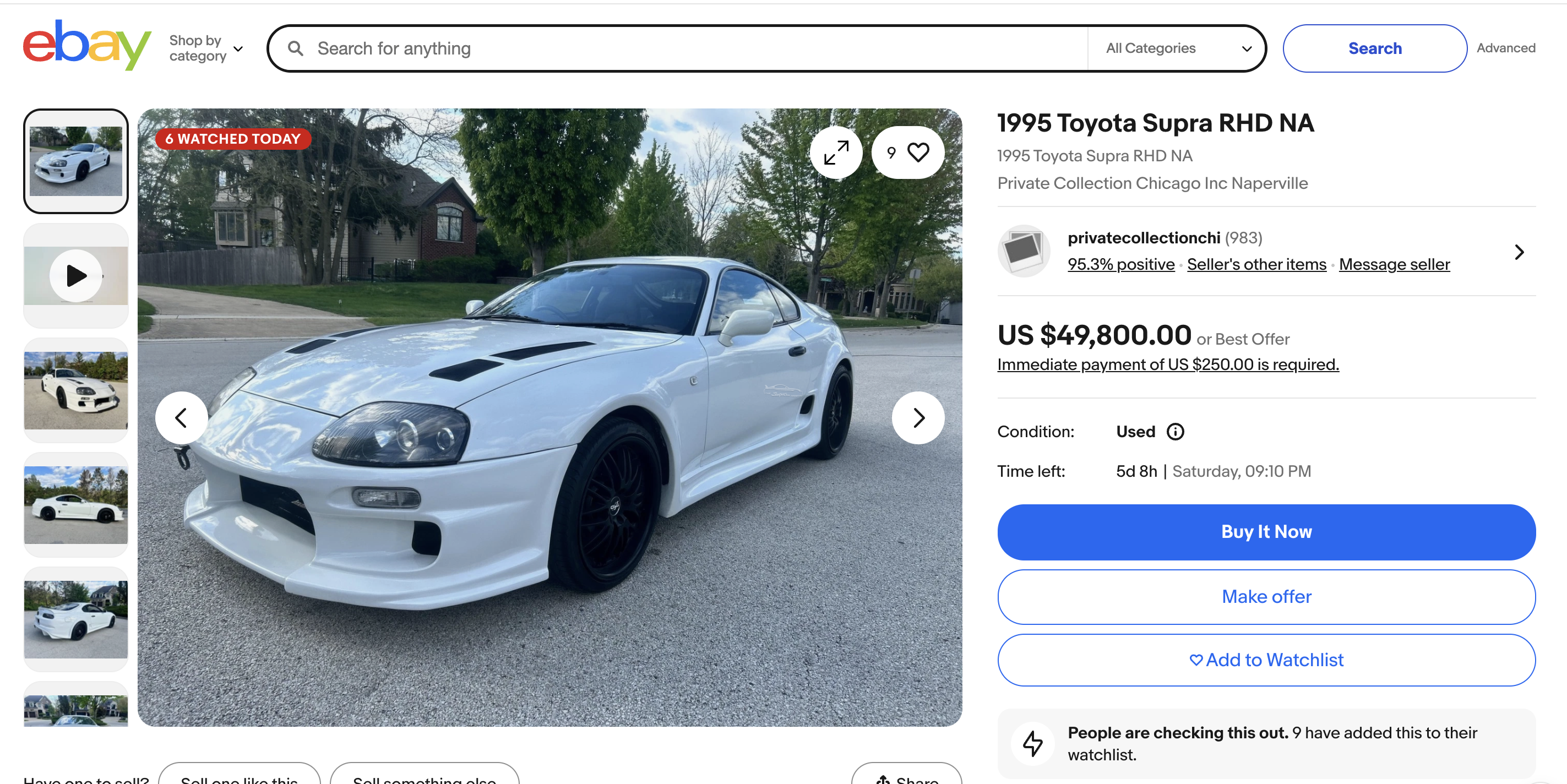Viewport: 1567px width, 784px height.
Task: Go to the previous gallery photo
Action: (x=181, y=418)
